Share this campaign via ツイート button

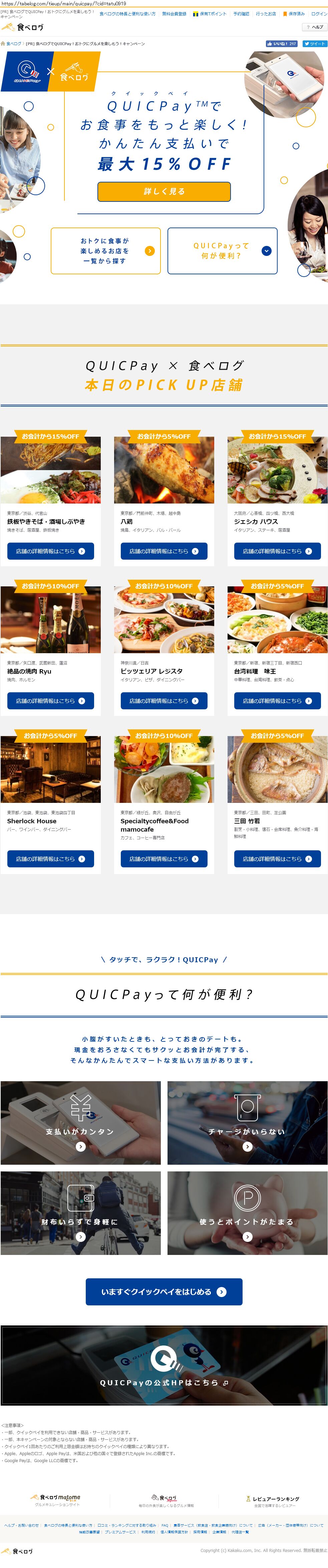[x=315, y=44]
